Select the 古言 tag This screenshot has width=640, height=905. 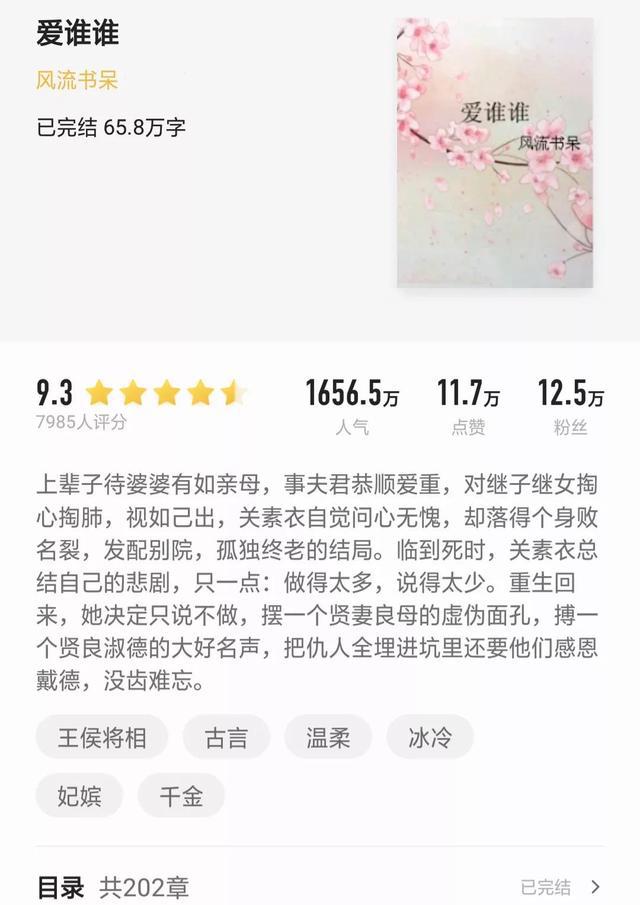click(226, 738)
